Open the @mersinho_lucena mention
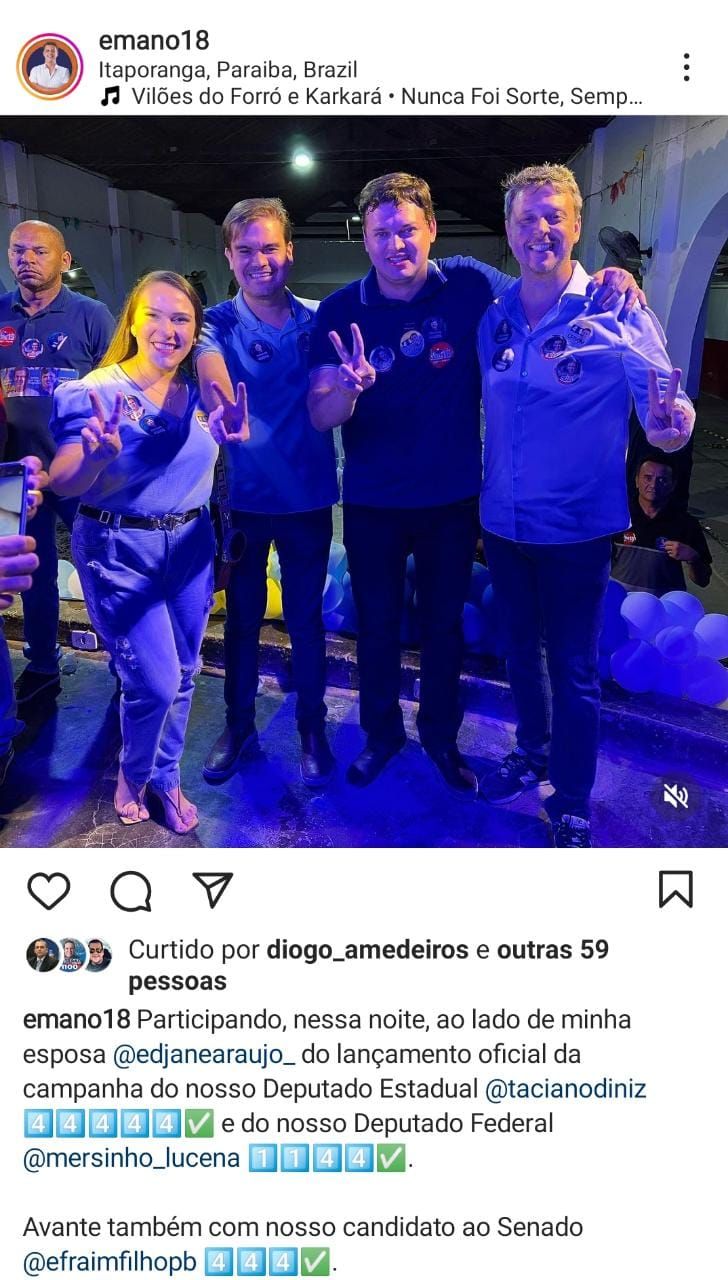This screenshot has width=728, height=1280. pos(131,1158)
